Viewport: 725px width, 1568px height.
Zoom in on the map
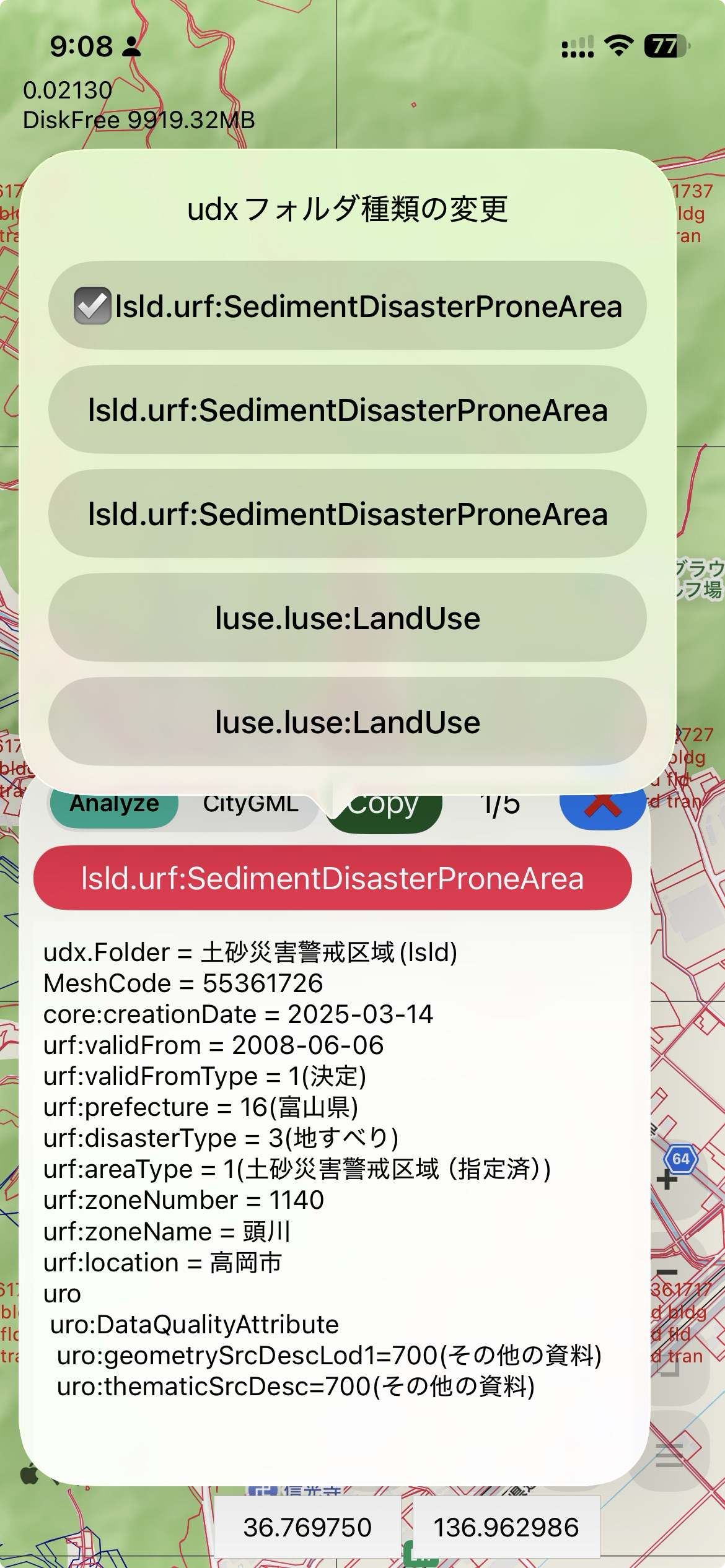click(x=667, y=1181)
